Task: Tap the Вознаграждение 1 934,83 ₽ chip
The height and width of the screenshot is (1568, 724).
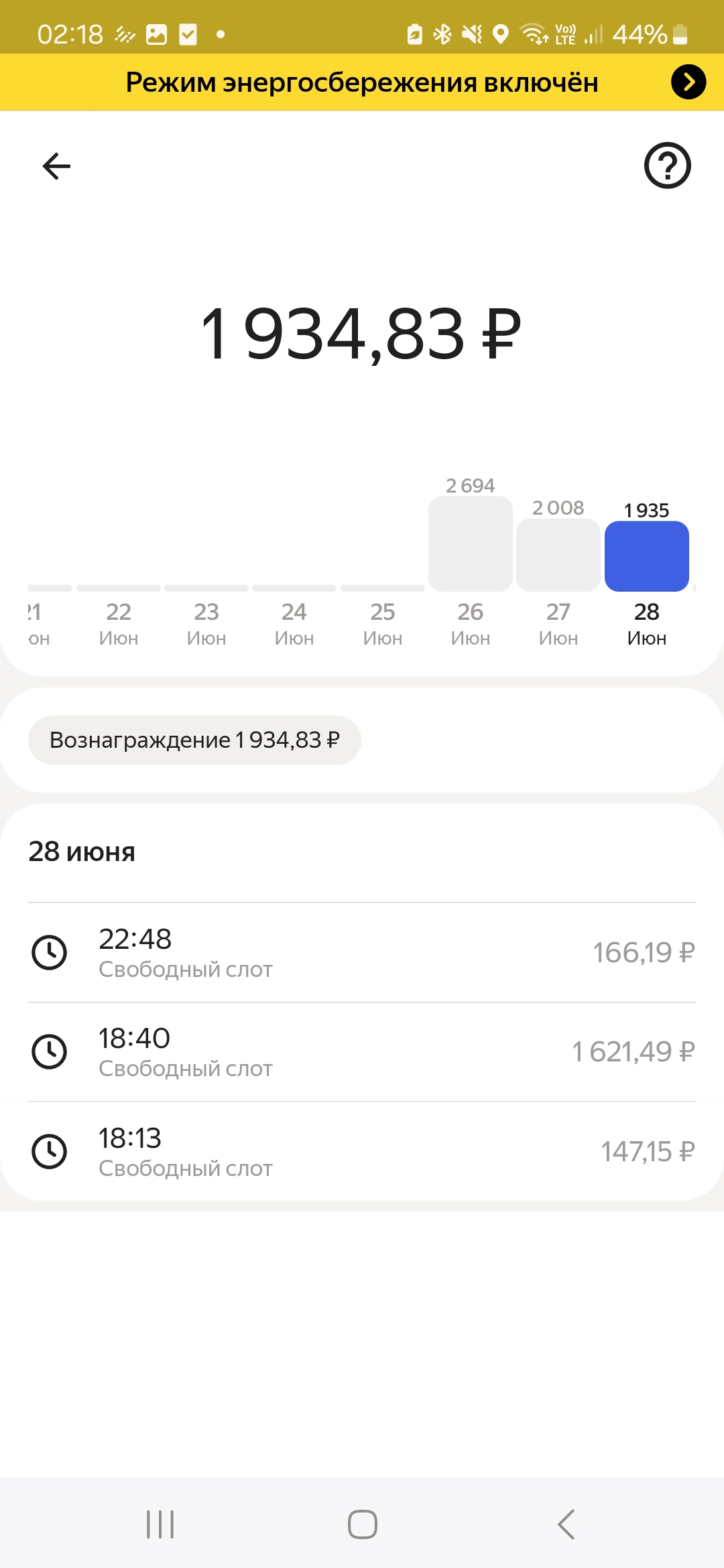Action: [x=194, y=740]
